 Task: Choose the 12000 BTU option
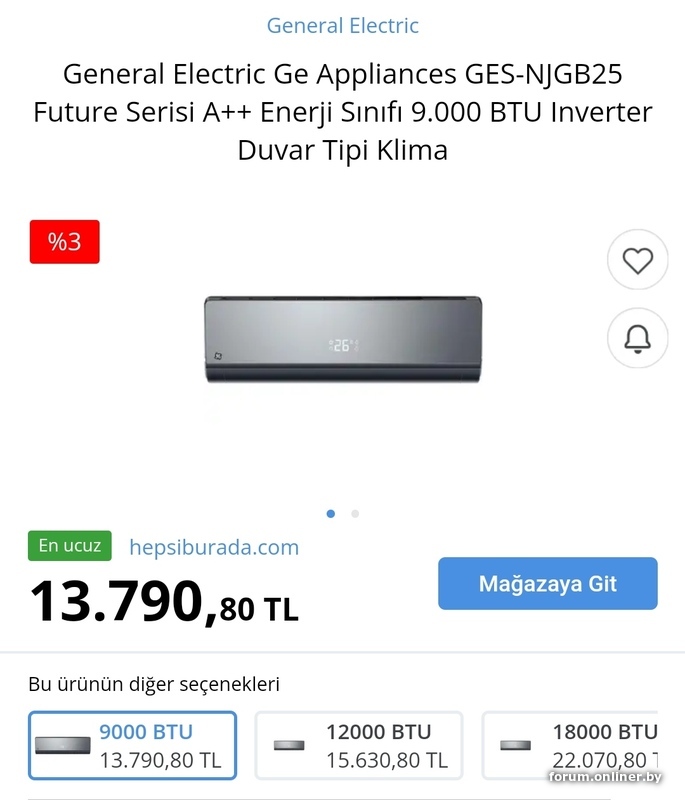tap(358, 745)
